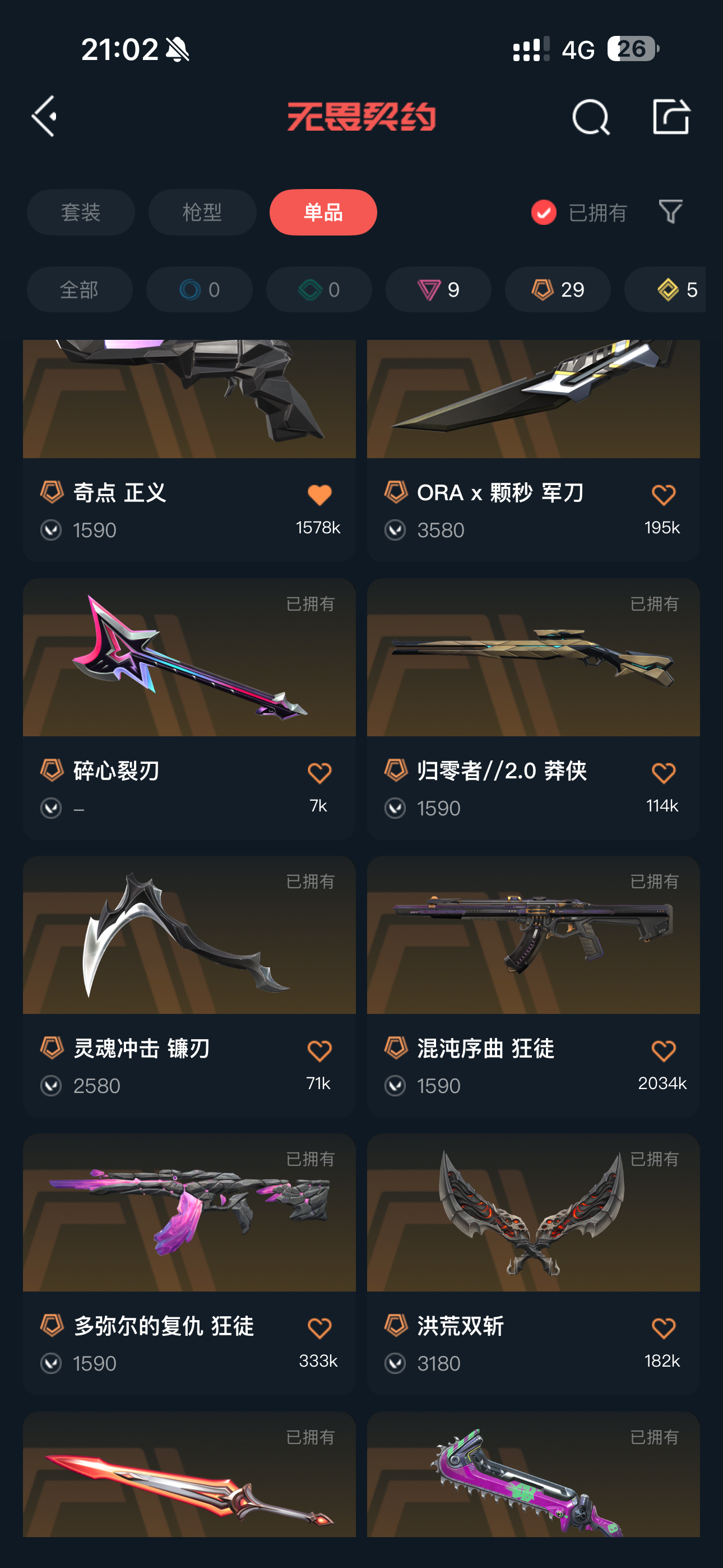Share this skin collection page

[671, 116]
